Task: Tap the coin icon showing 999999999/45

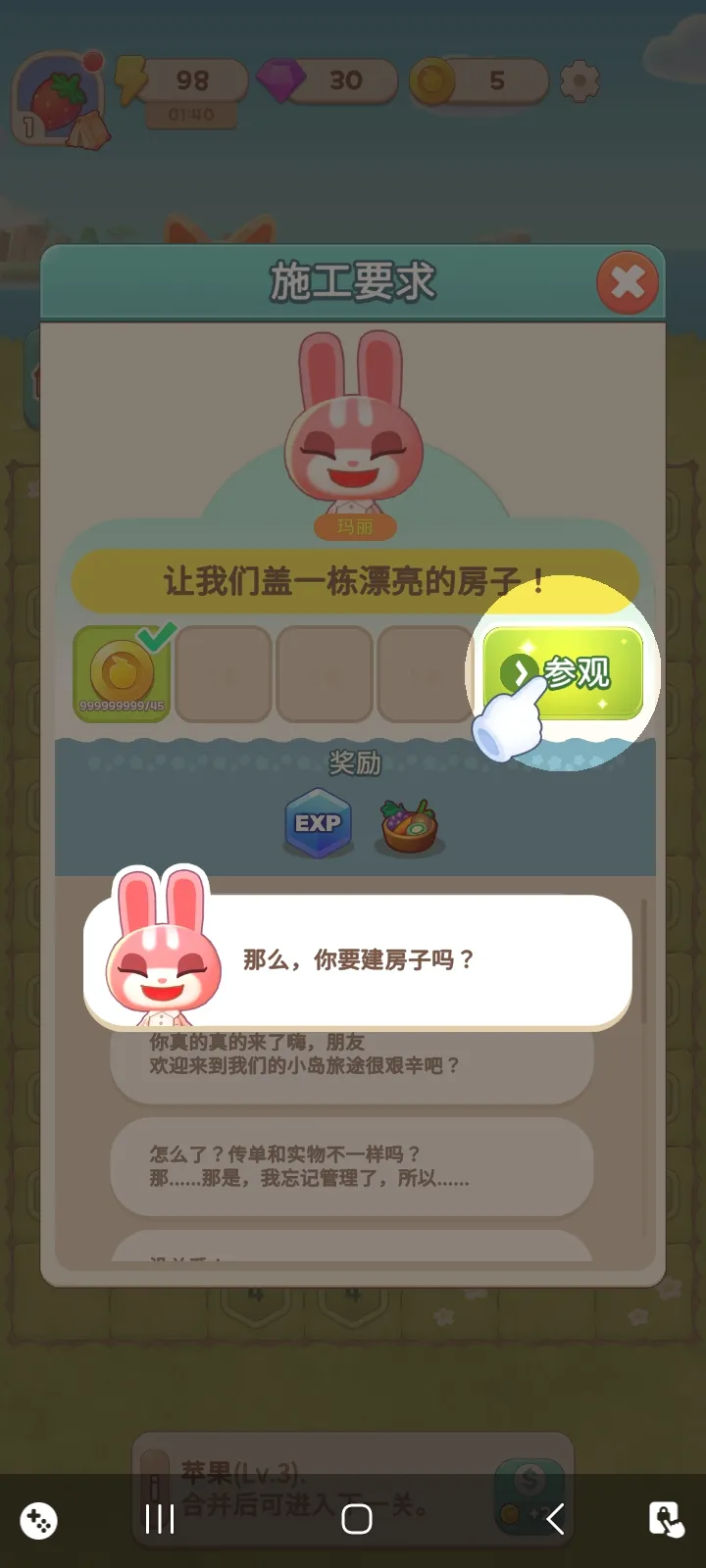Action: 123,672
